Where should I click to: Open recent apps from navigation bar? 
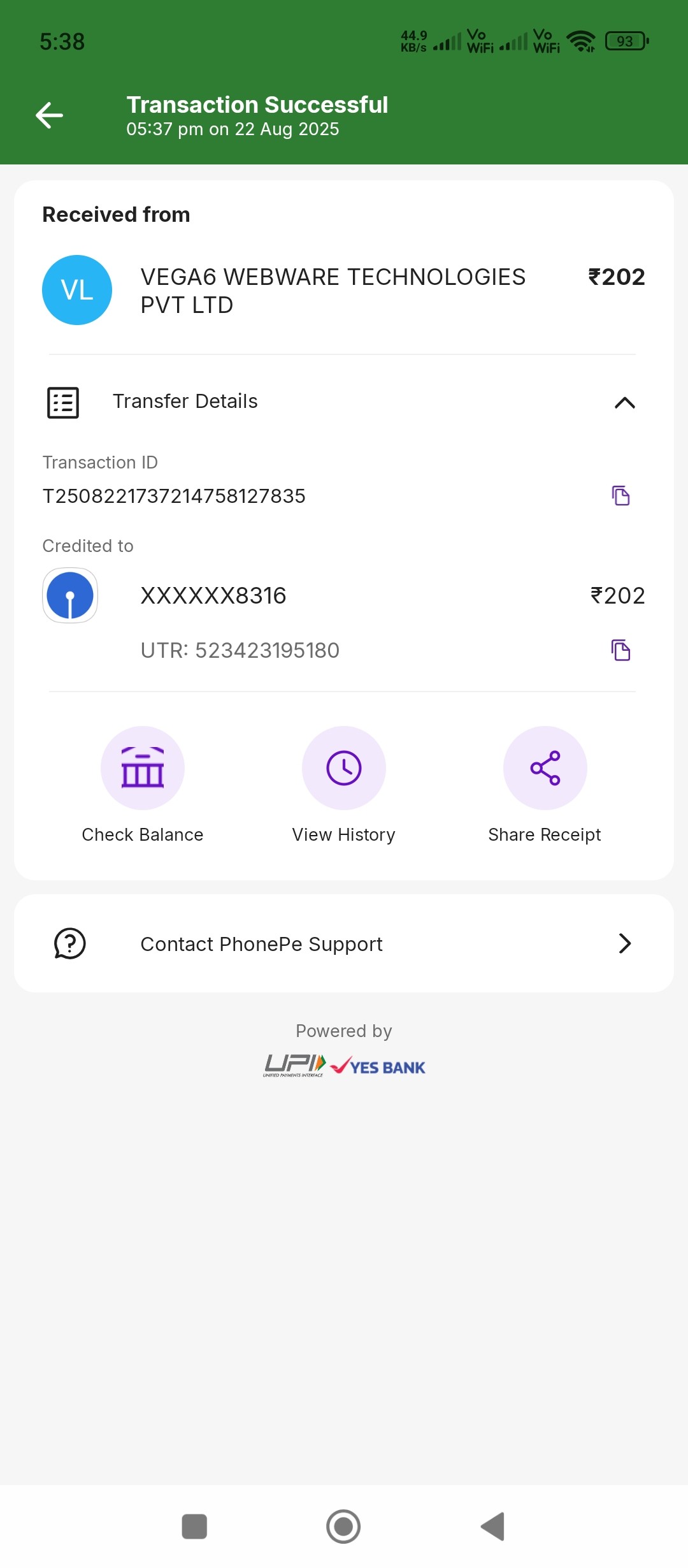click(194, 1527)
